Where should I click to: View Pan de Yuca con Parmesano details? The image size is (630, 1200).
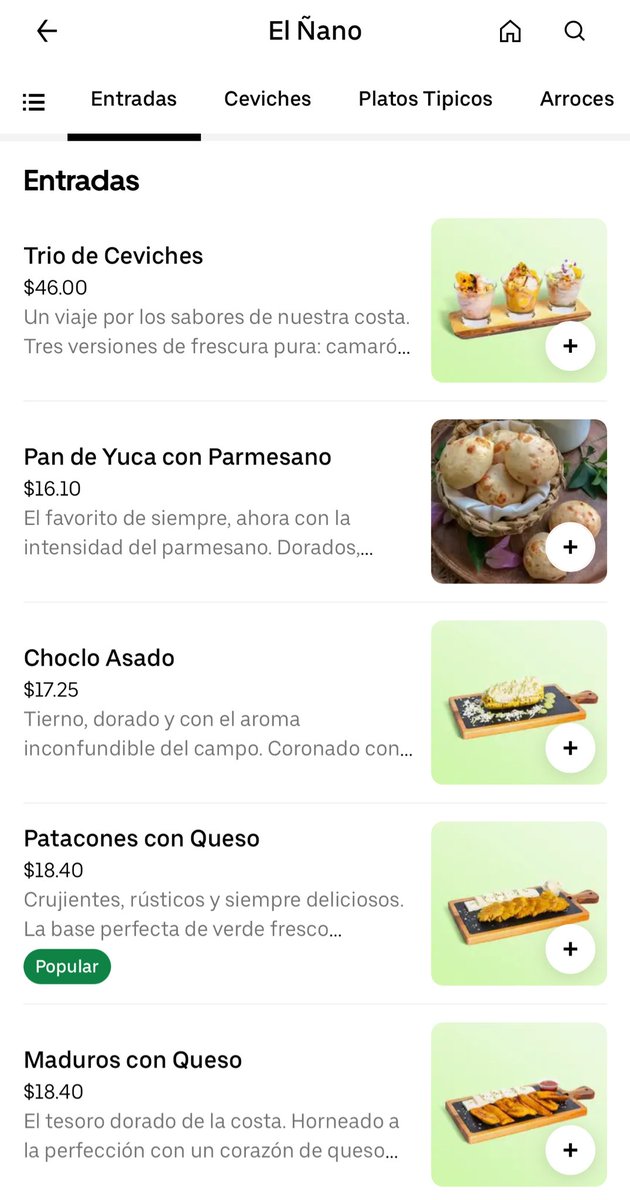(x=177, y=457)
